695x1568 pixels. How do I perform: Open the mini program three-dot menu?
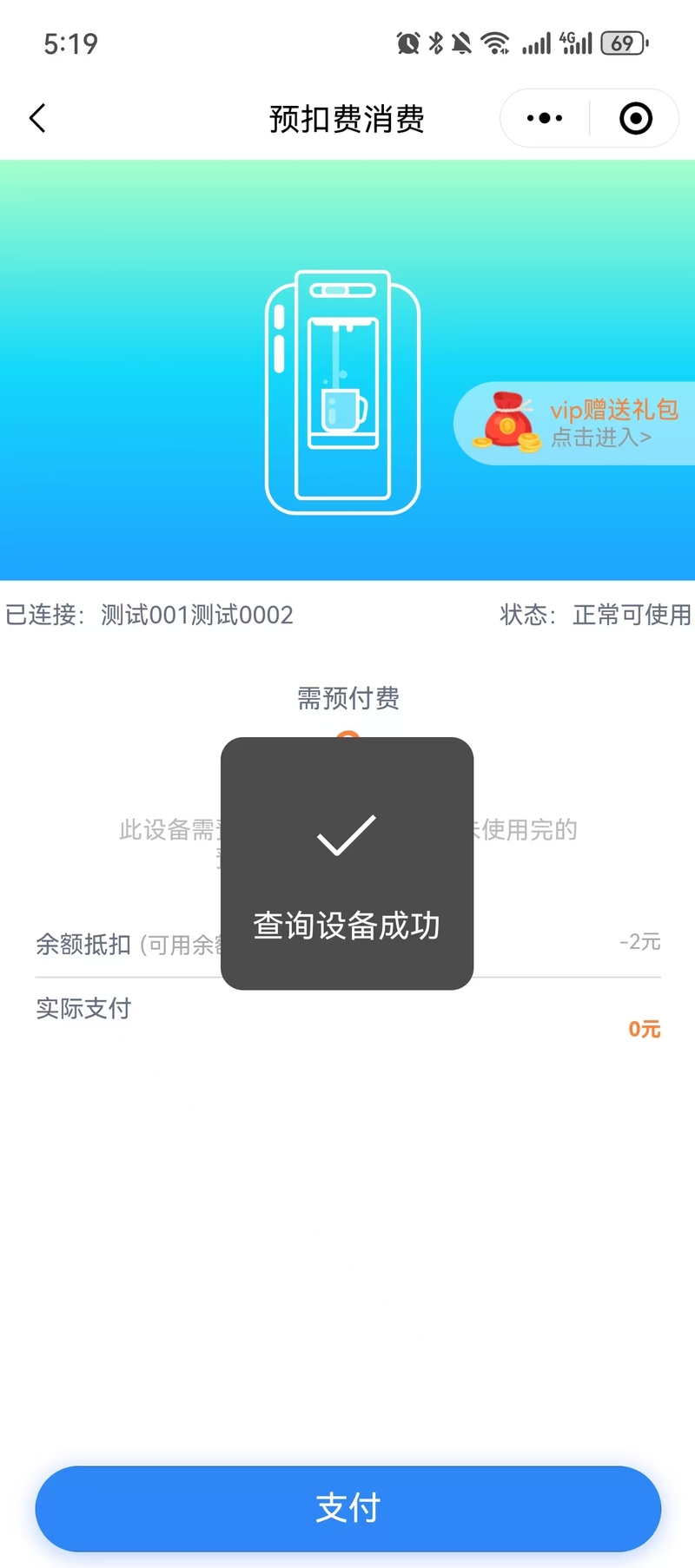click(545, 118)
